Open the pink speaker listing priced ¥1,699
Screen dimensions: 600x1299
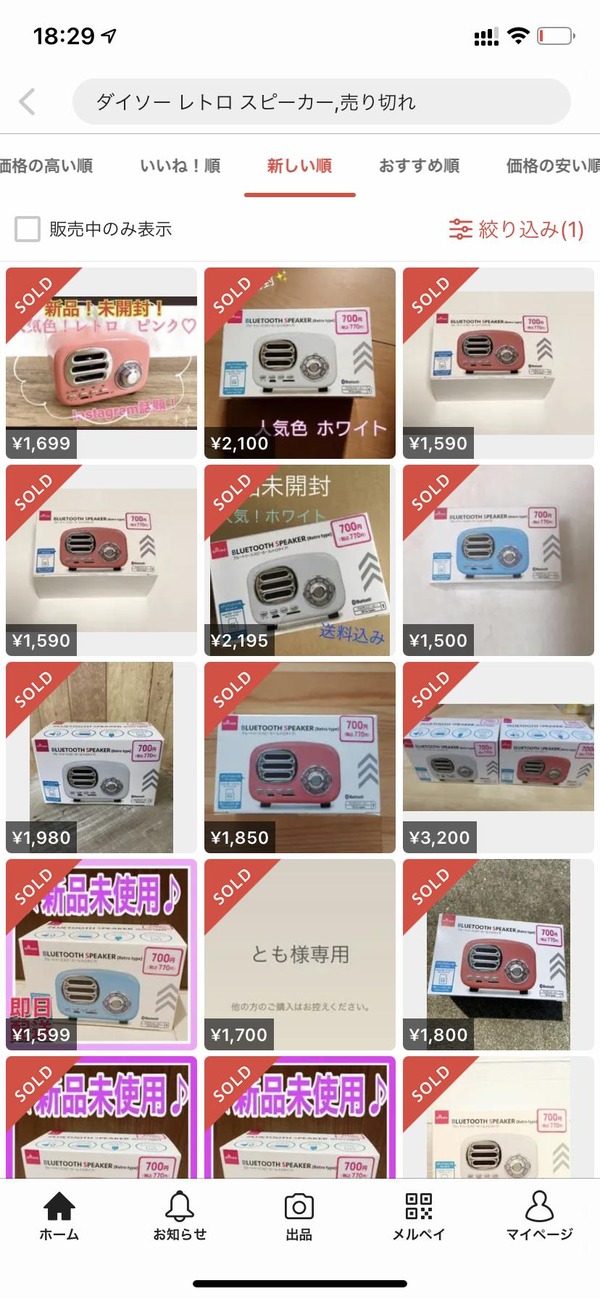[101, 363]
